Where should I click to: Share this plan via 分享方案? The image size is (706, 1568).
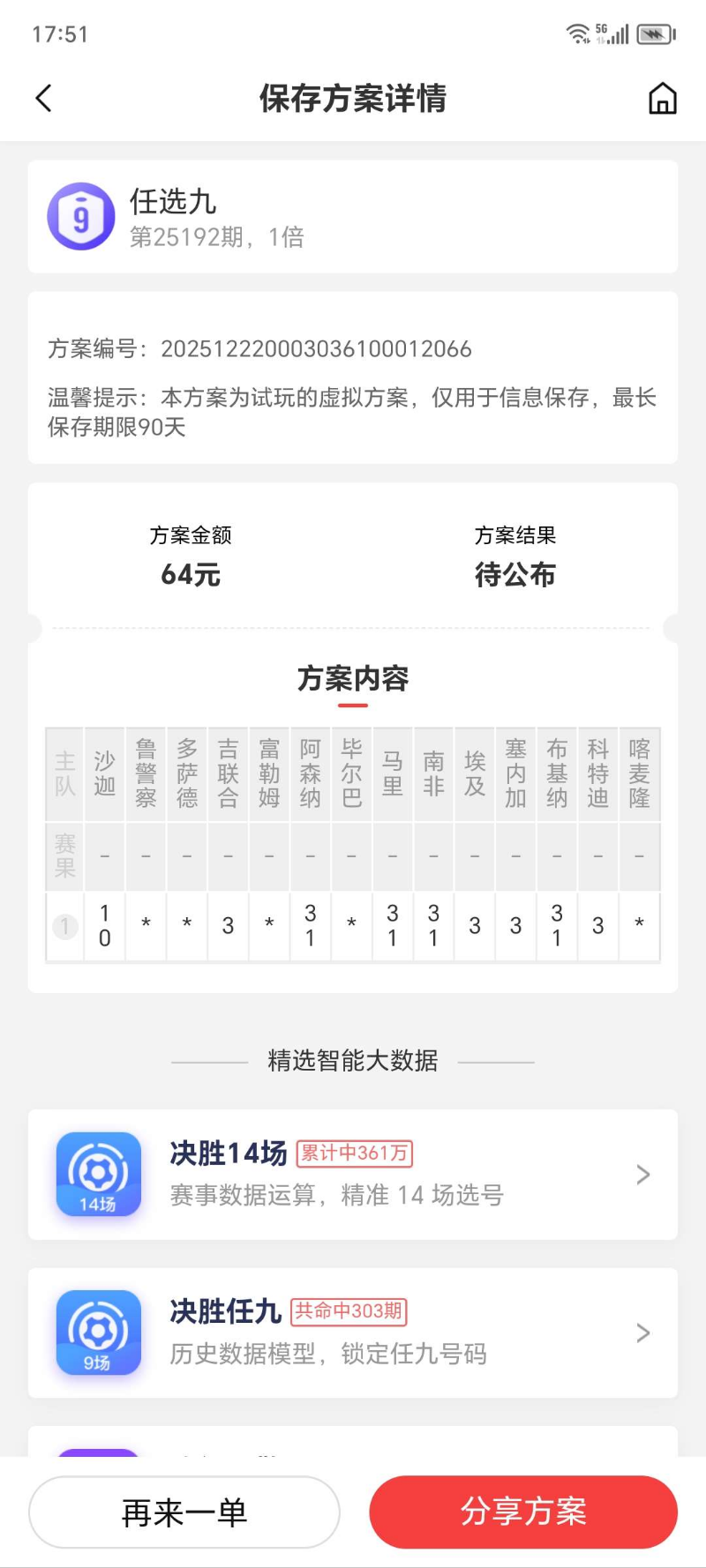[x=523, y=1512]
